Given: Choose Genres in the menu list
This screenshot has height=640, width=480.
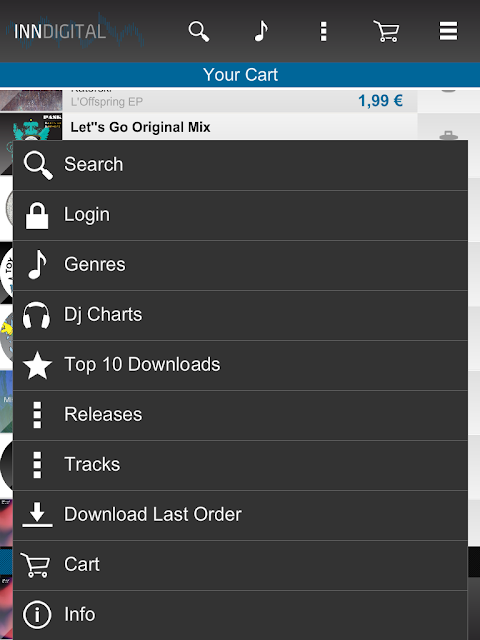Looking at the screenshot, I should coord(240,265).
